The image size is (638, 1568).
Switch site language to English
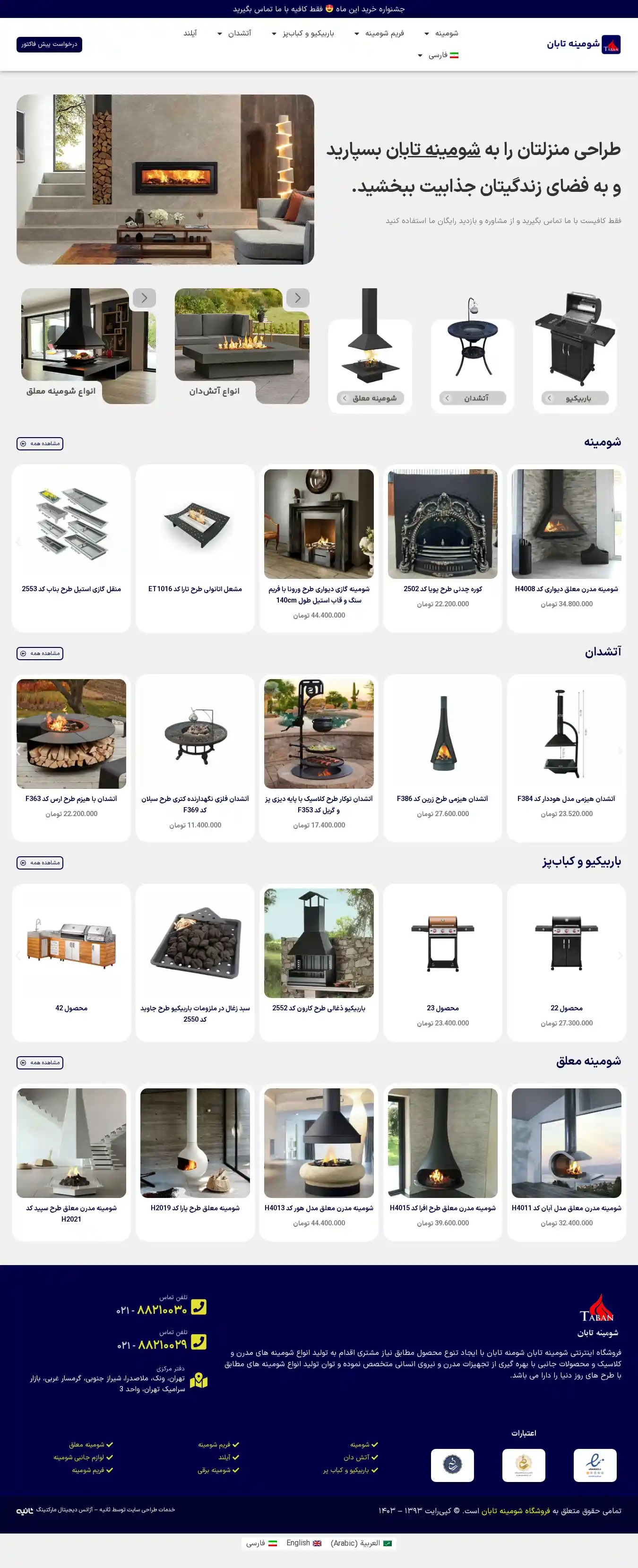303,1543
